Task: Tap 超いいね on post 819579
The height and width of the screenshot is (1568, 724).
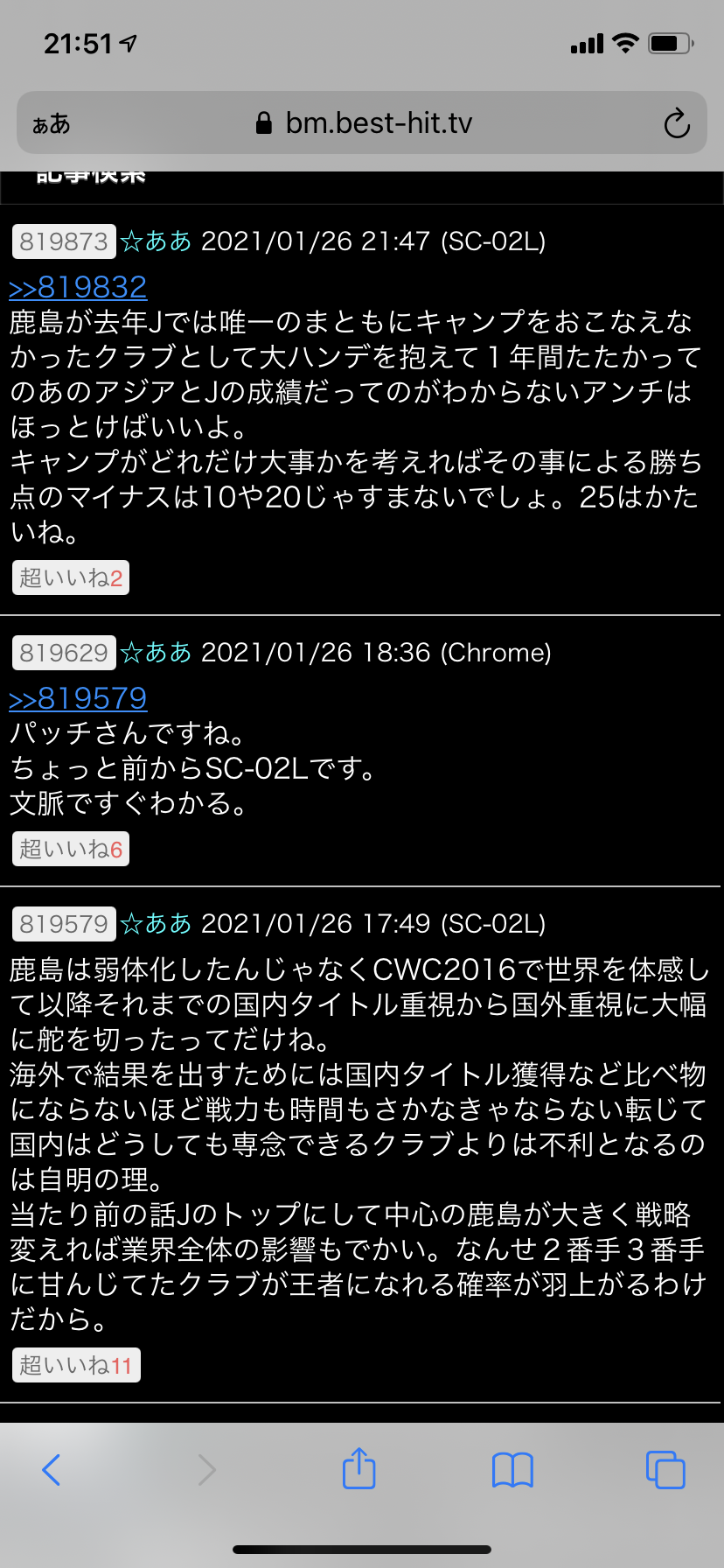Action: [76, 1365]
